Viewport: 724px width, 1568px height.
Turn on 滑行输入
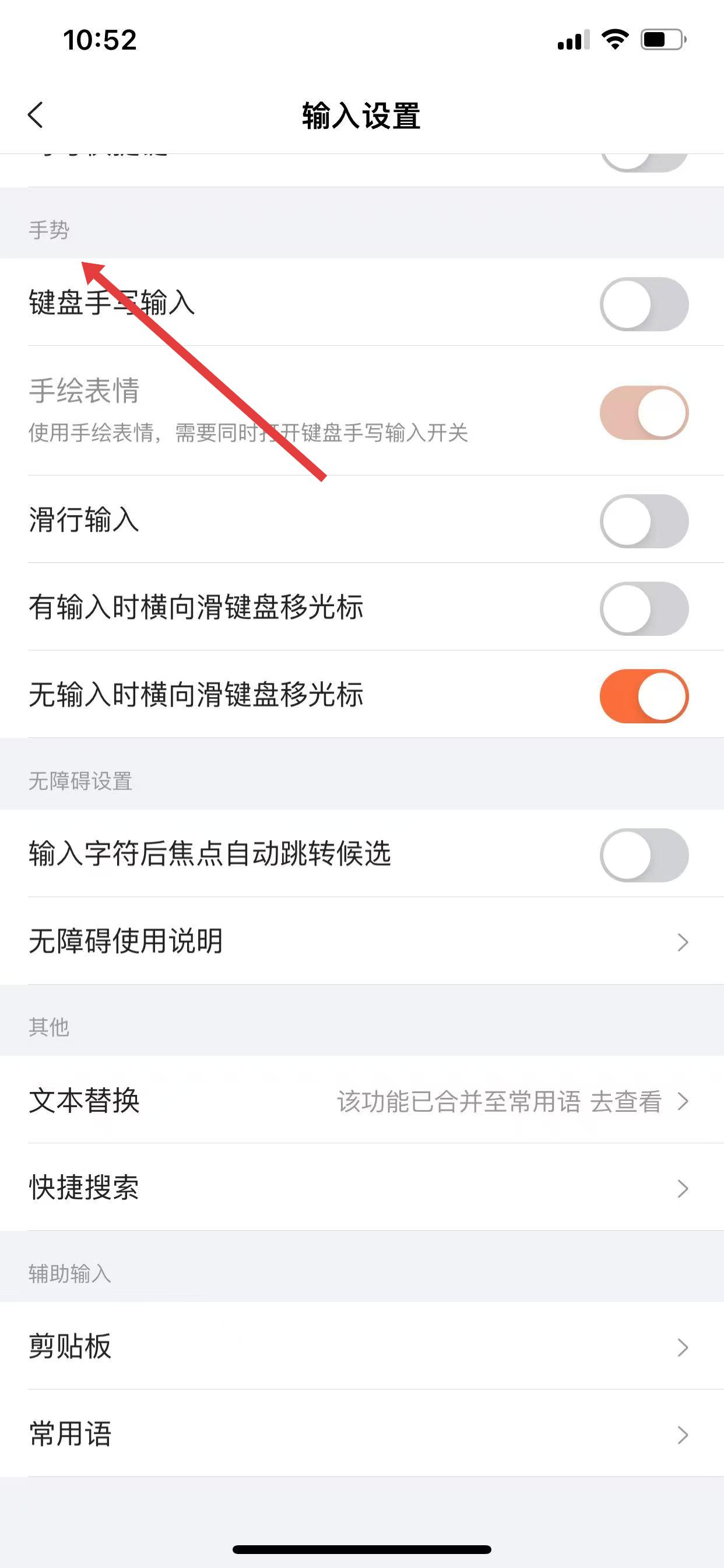644,520
